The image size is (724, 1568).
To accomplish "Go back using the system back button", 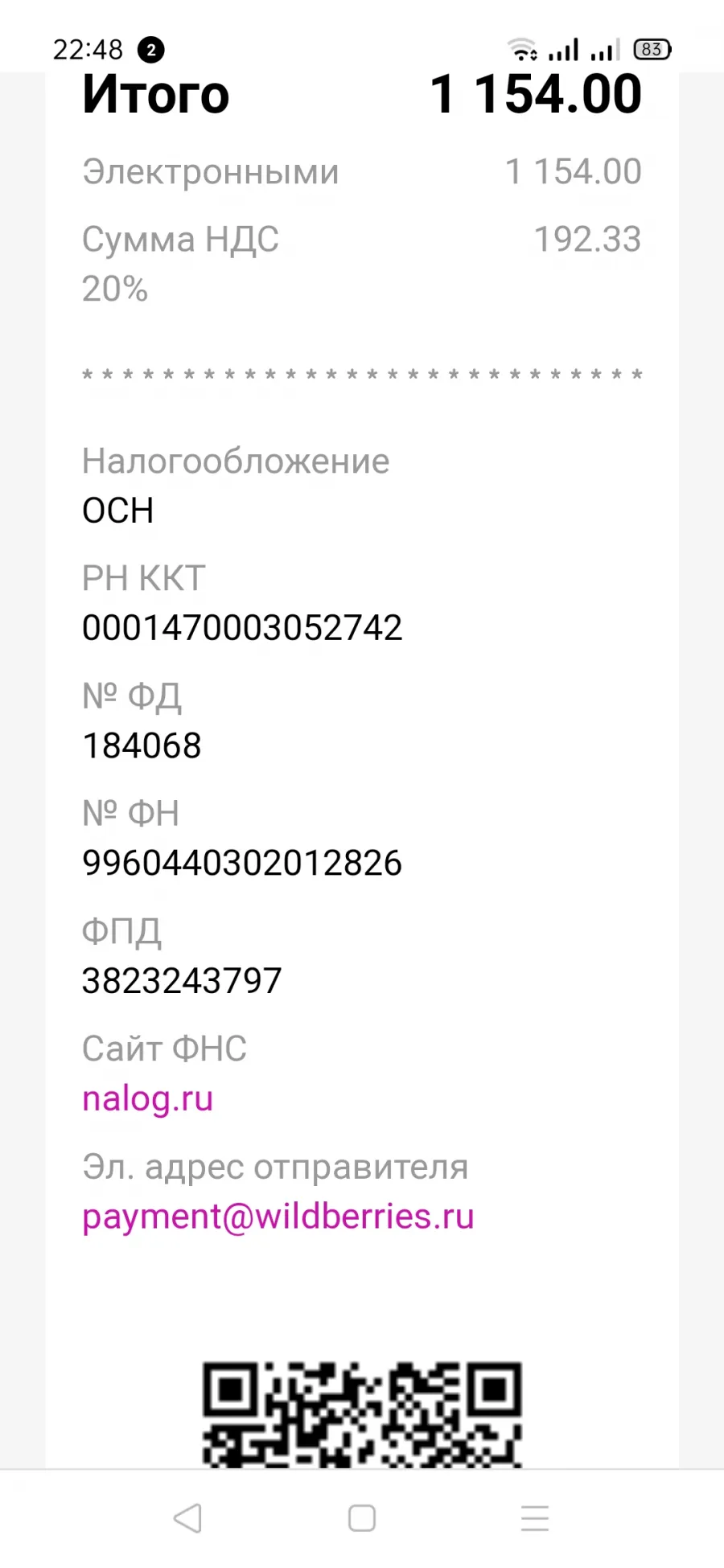I will (x=187, y=1518).
